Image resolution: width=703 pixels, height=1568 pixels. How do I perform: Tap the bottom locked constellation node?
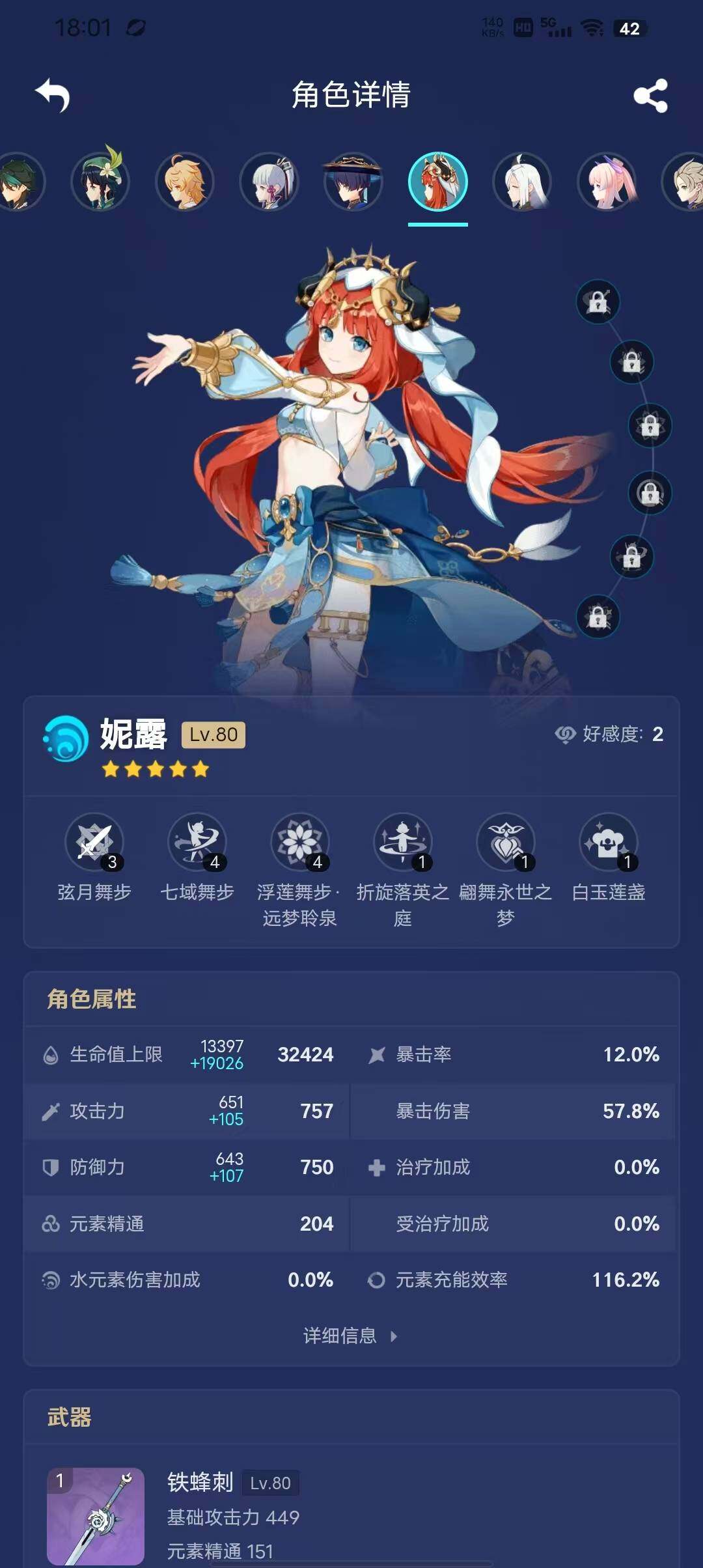point(598,617)
